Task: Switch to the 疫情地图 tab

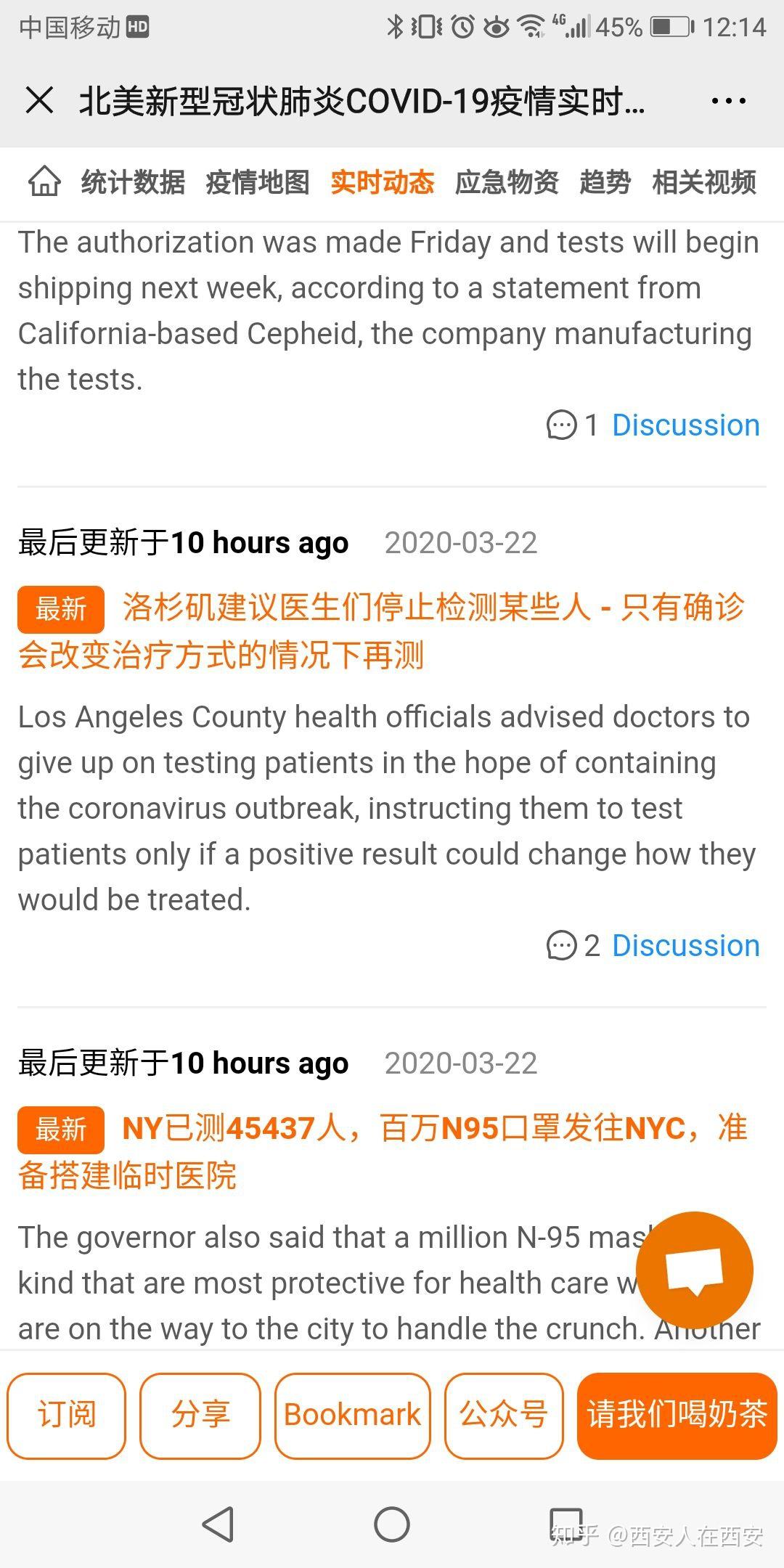Action: point(258,182)
